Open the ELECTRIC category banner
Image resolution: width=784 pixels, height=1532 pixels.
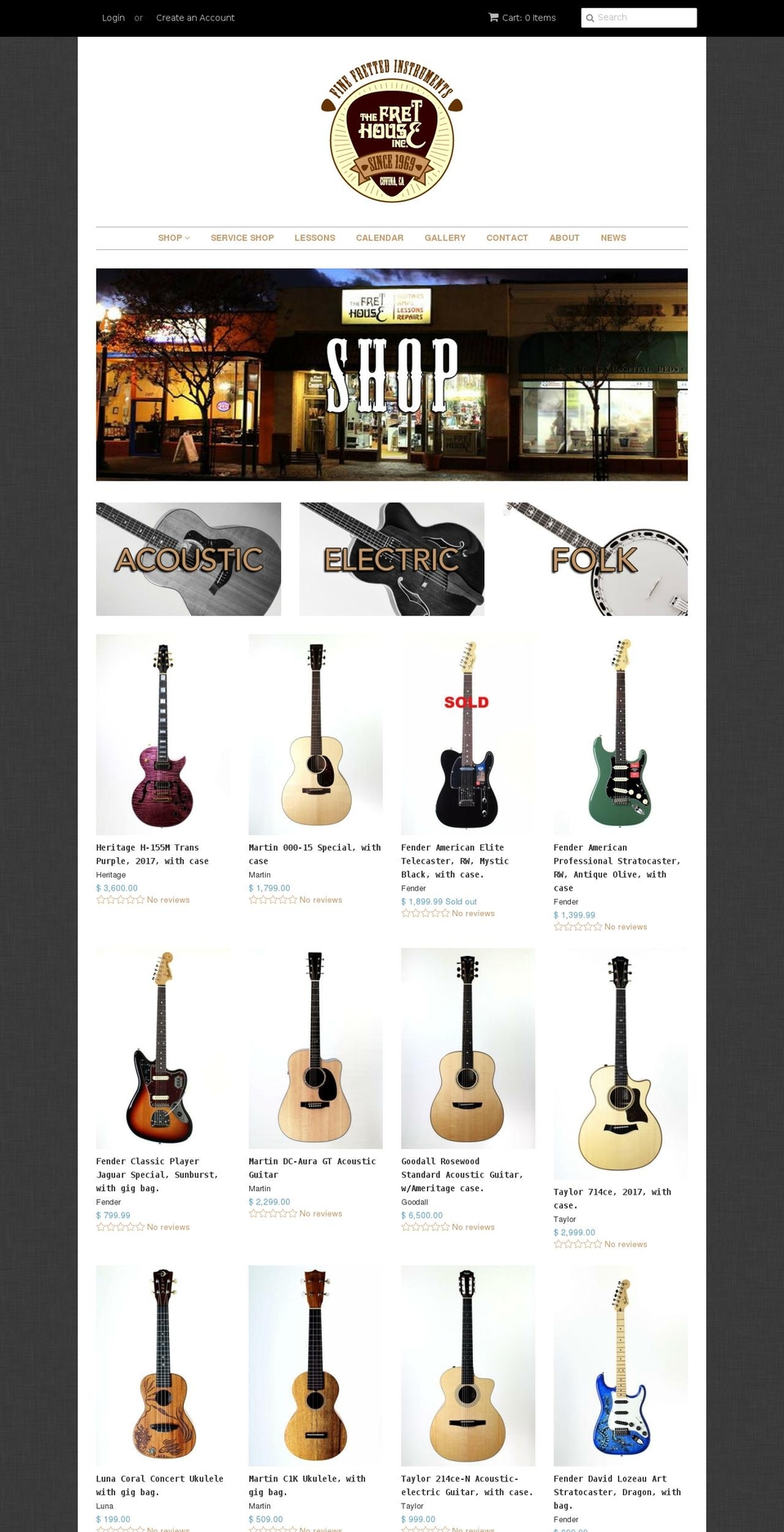click(x=392, y=559)
